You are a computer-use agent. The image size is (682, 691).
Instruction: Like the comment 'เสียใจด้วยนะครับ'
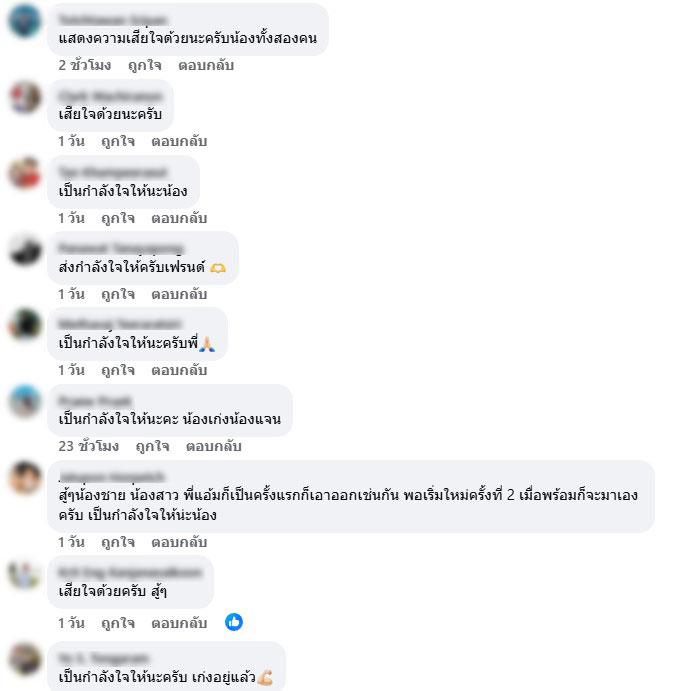(117, 141)
